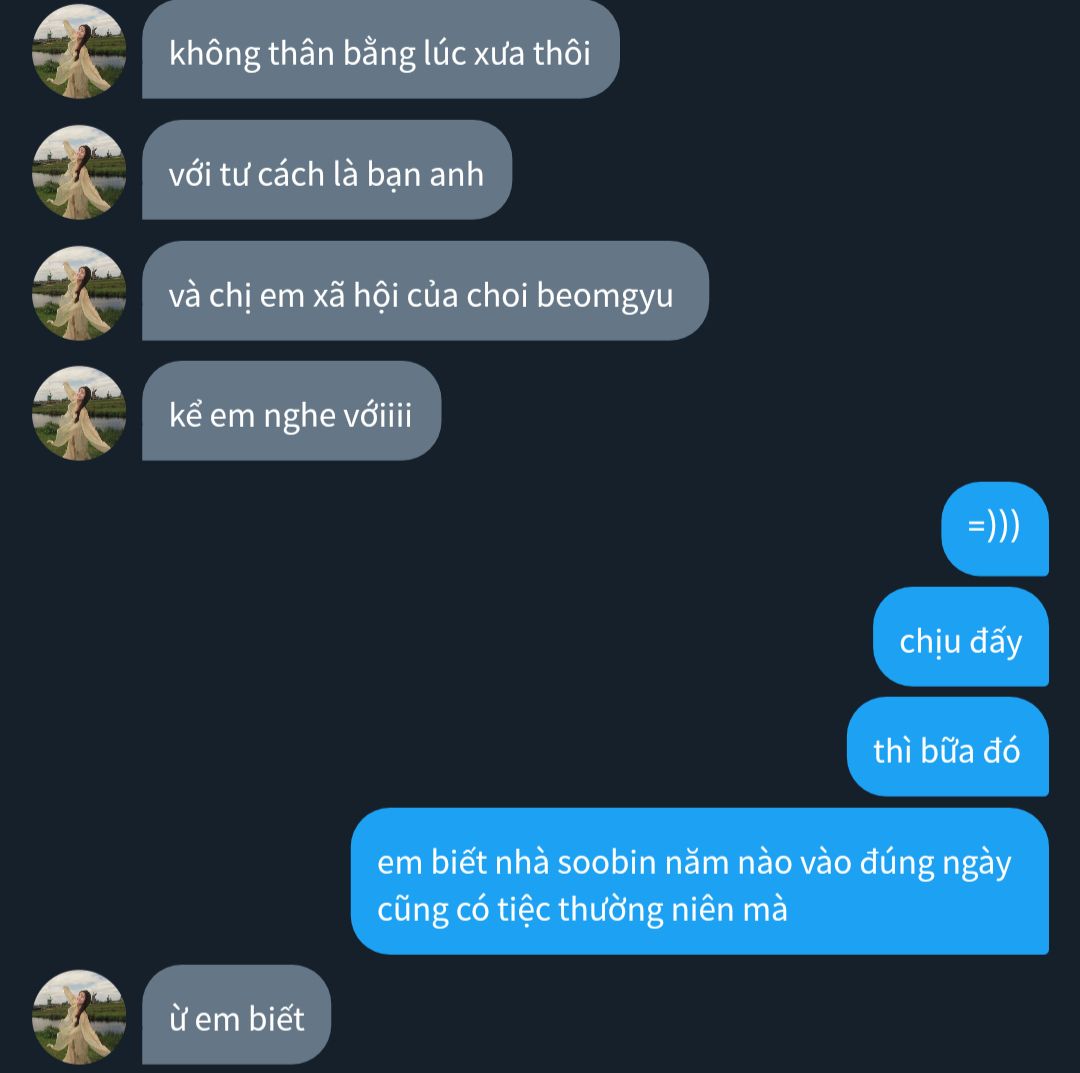
Task: Select avatar beside the "choi beomgyu" message
Action: 79,293
